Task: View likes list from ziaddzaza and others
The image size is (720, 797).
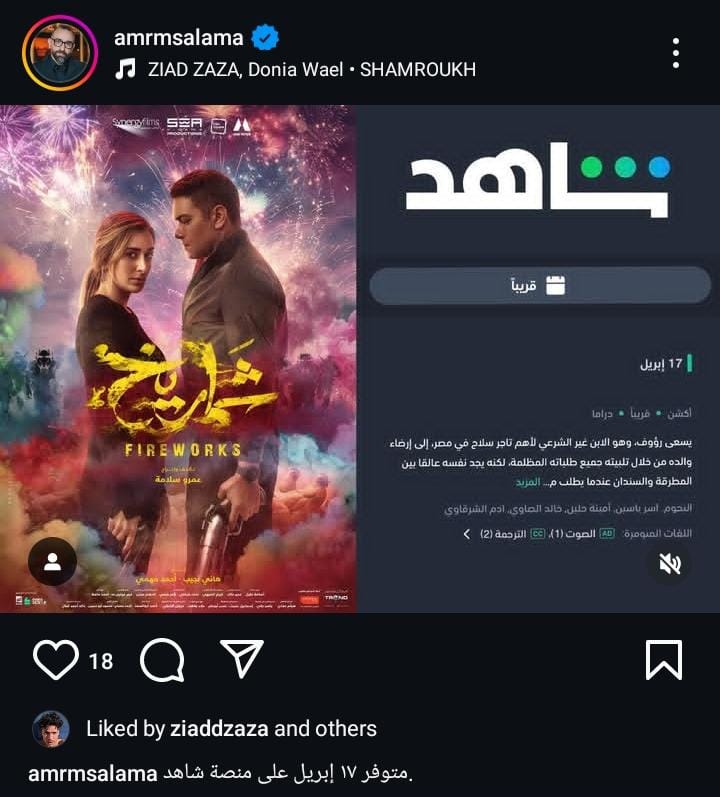Action: pyautogui.click(x=231, y=728)
